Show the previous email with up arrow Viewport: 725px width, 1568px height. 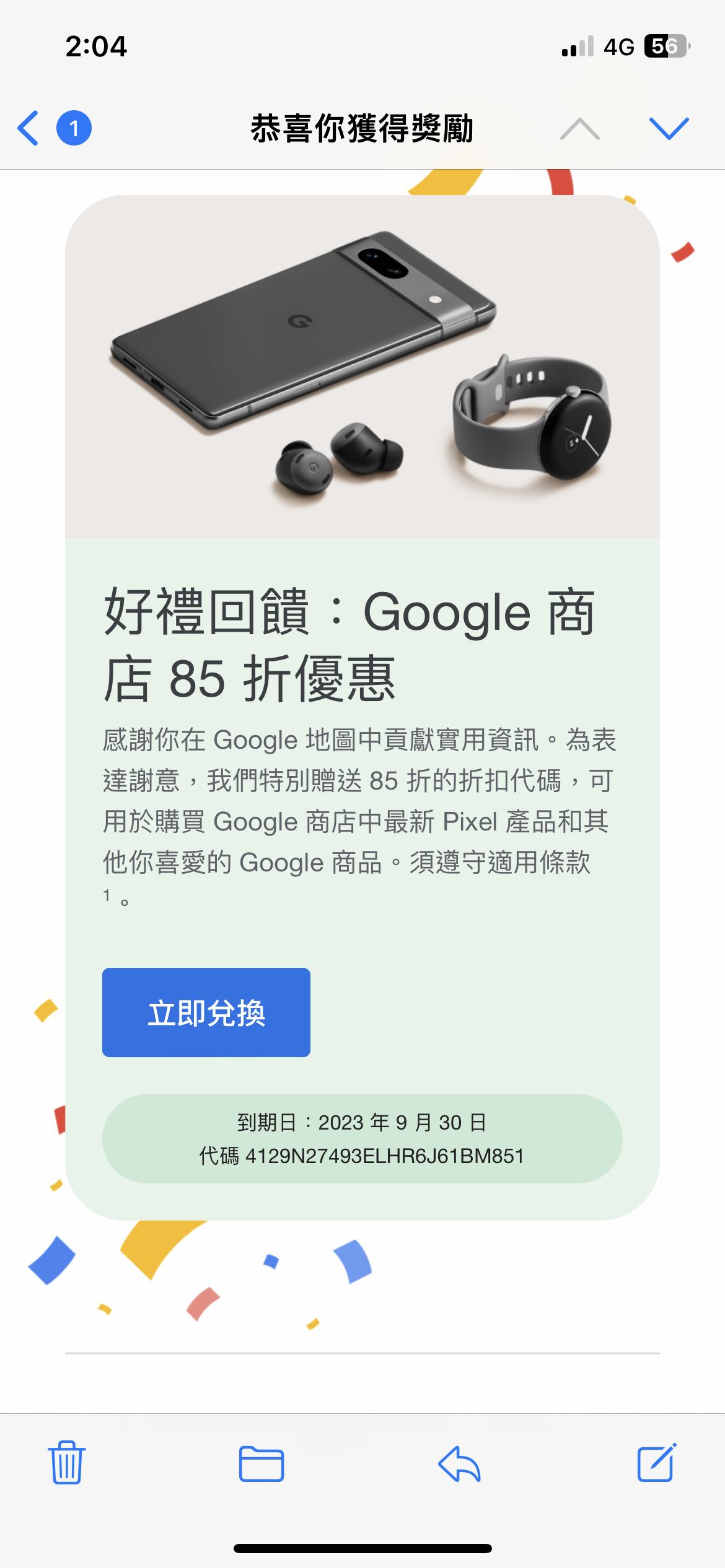579,128
